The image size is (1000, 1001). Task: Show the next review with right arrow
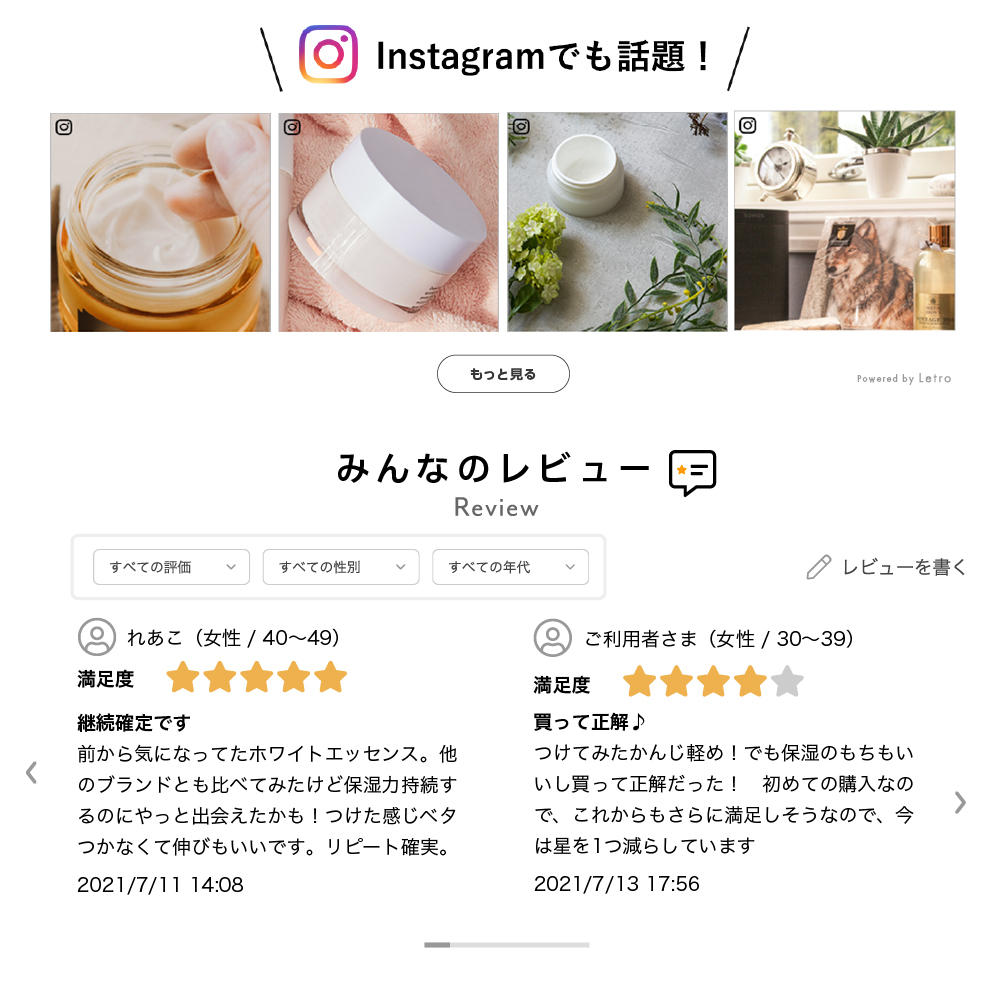tap(960, 802)
